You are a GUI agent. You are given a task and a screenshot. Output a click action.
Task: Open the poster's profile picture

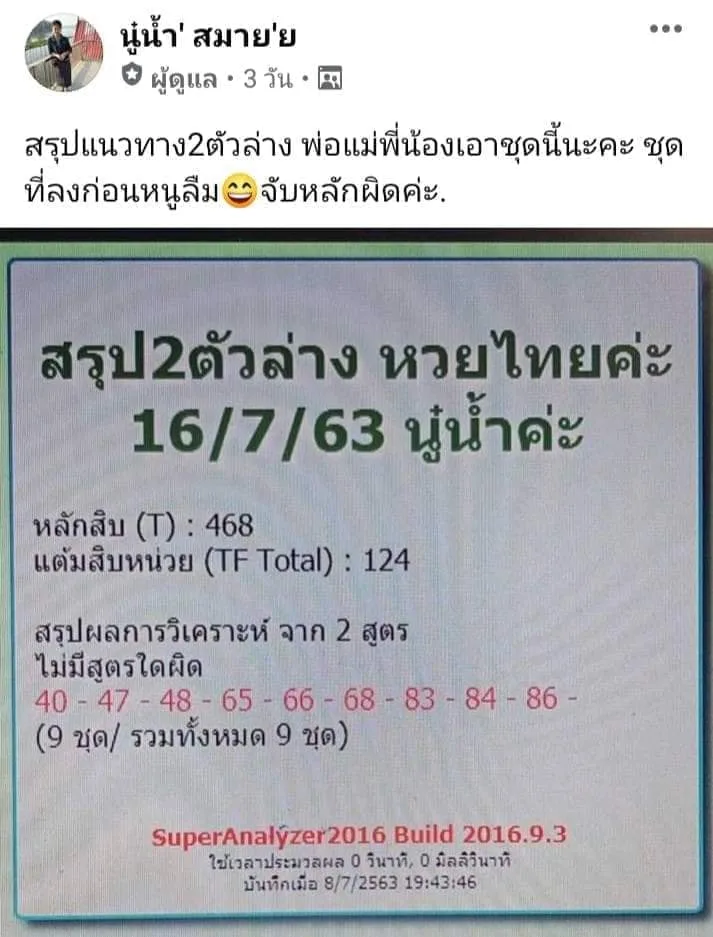(x=63, y=53)
